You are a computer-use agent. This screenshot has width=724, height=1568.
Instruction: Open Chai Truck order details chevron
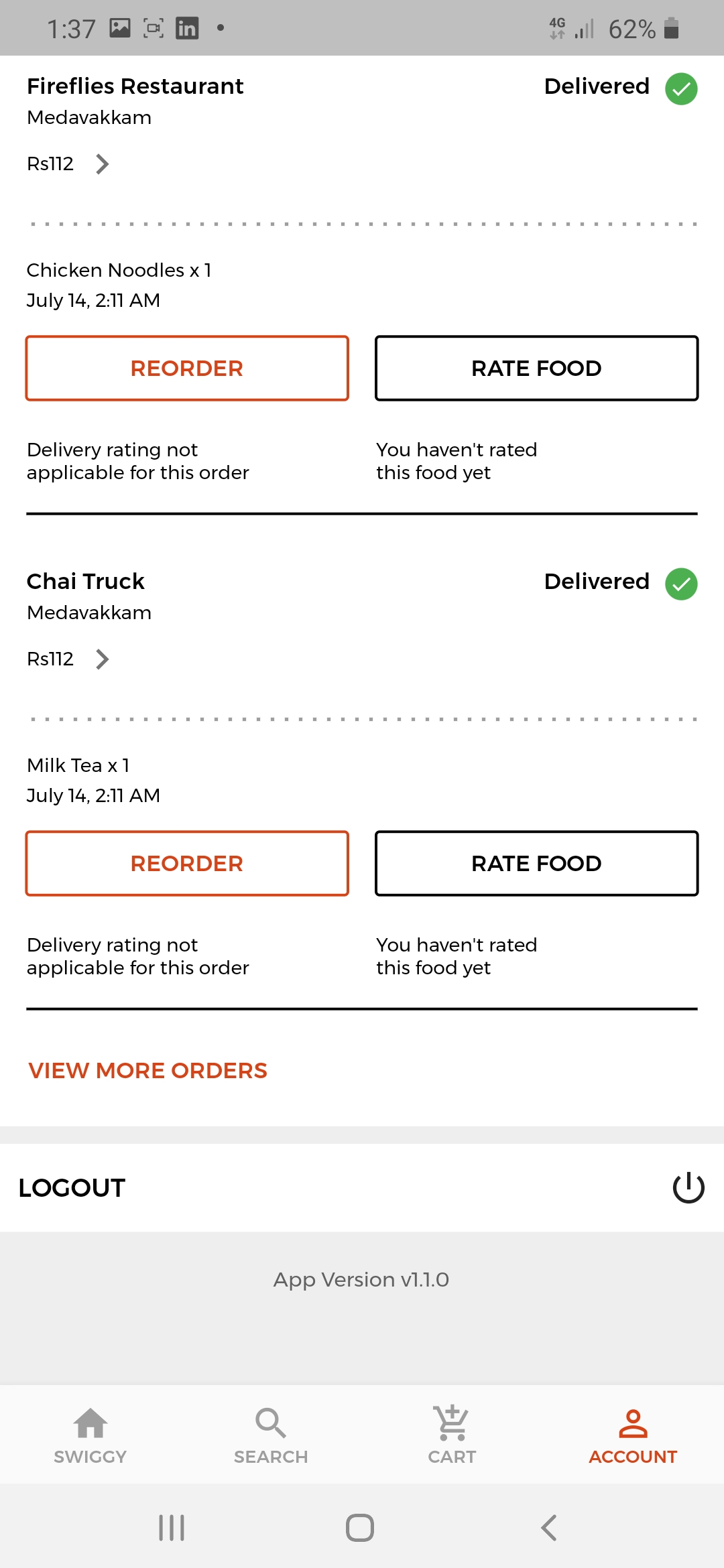coord(102,659)
